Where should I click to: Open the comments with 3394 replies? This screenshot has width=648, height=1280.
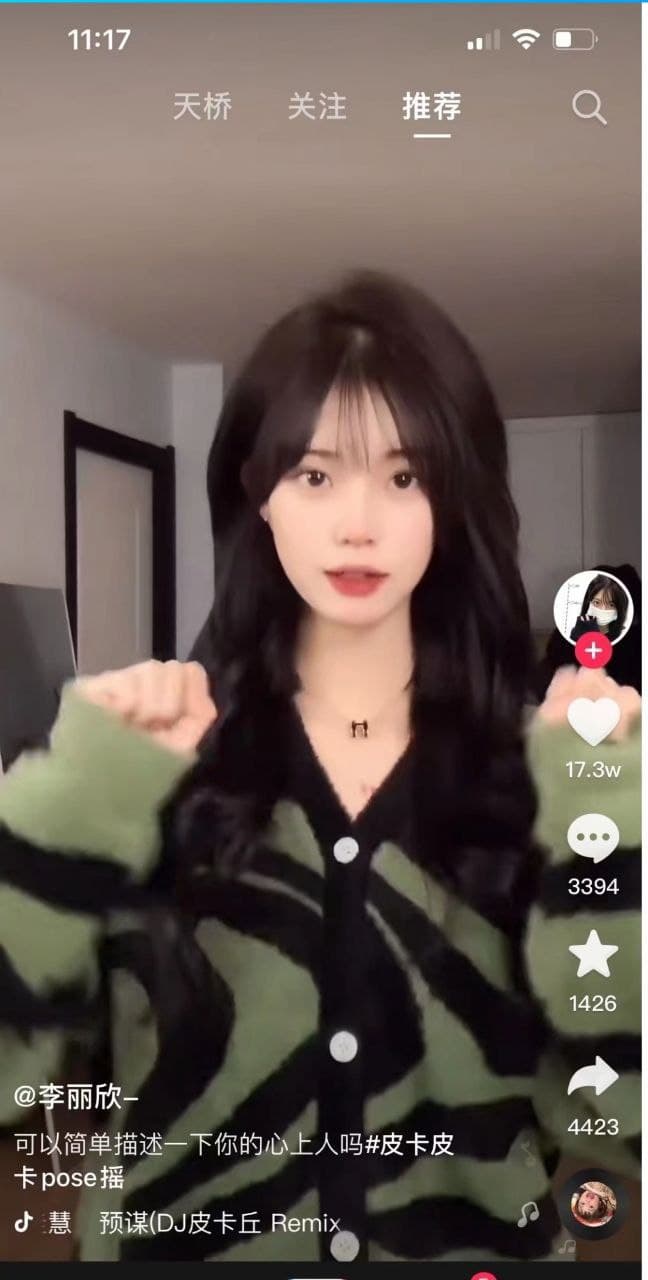click(593, 840)
